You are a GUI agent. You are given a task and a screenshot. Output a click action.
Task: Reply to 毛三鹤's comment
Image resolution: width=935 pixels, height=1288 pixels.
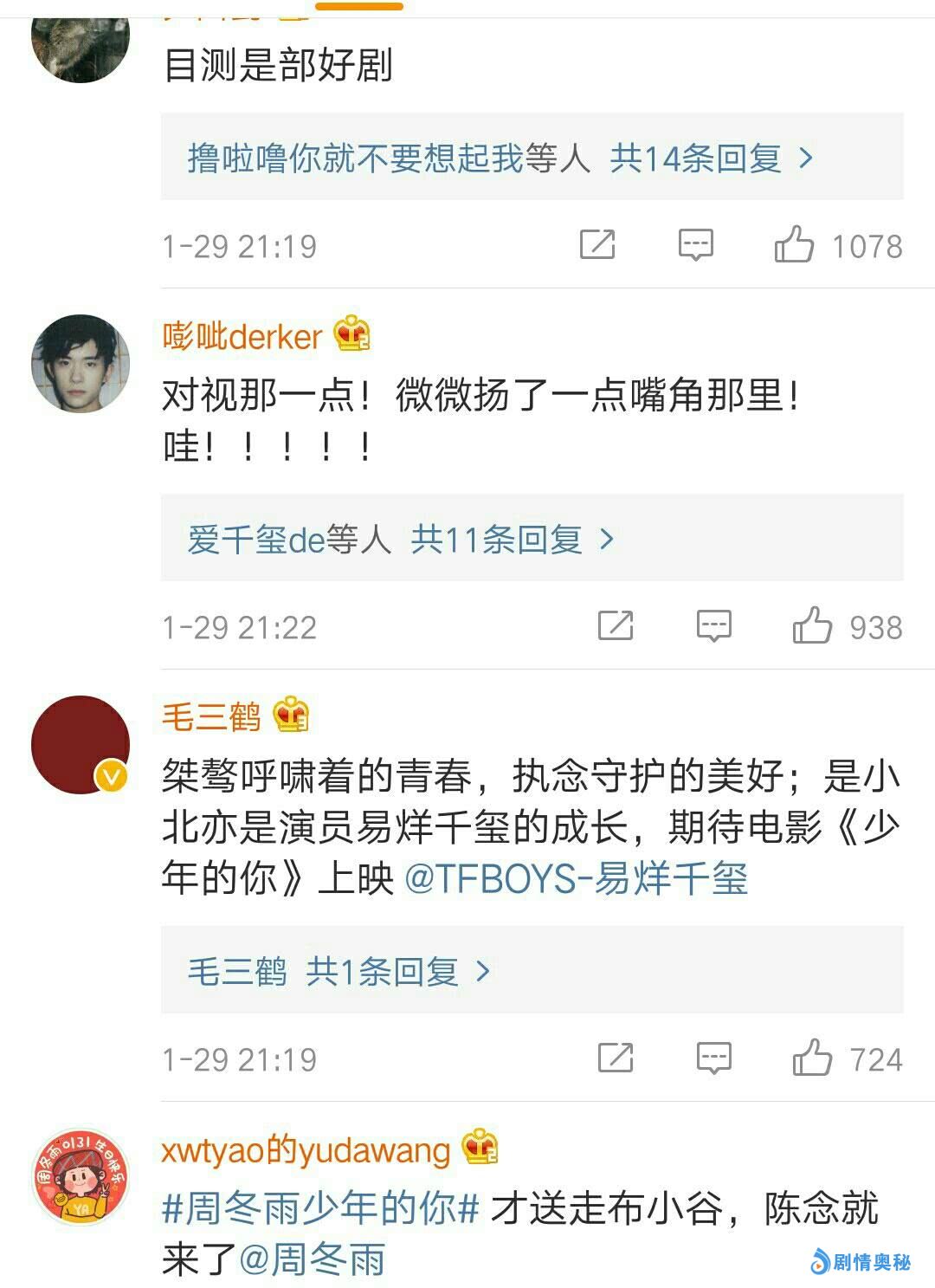[714, 1058]
